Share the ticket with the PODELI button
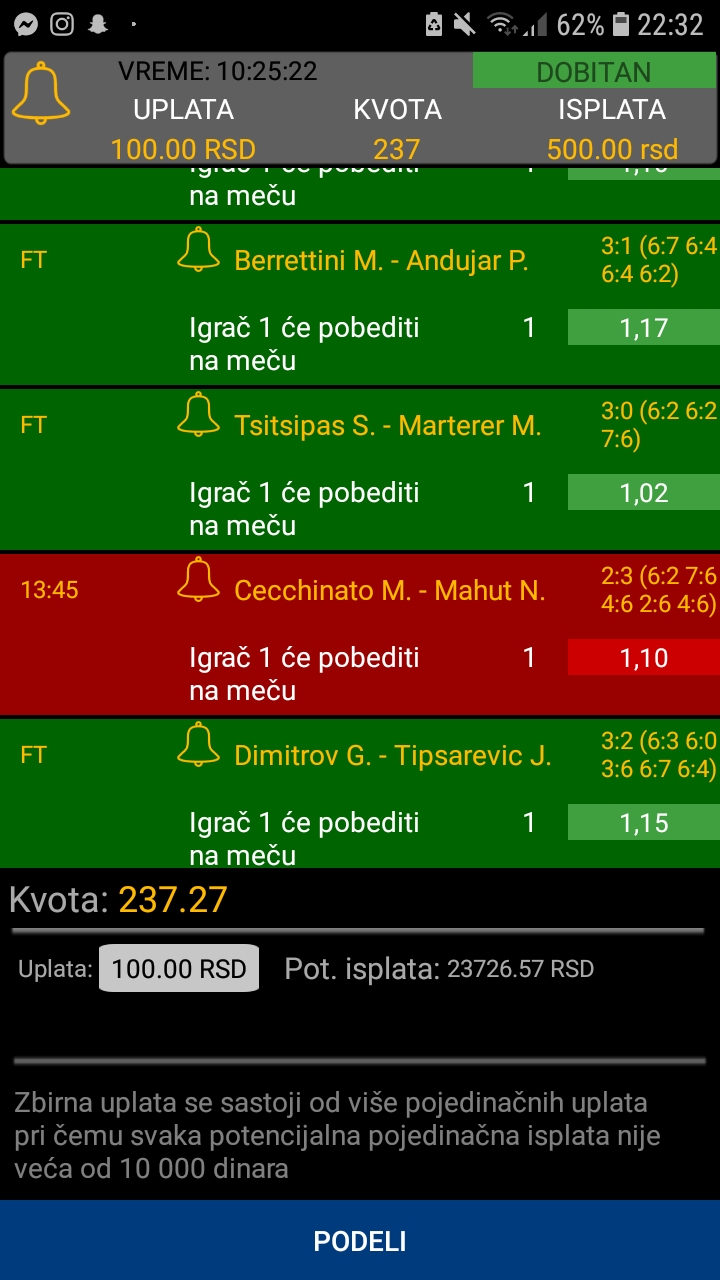Screen dimensions: 720x1280 click(x=360, y=1241)
